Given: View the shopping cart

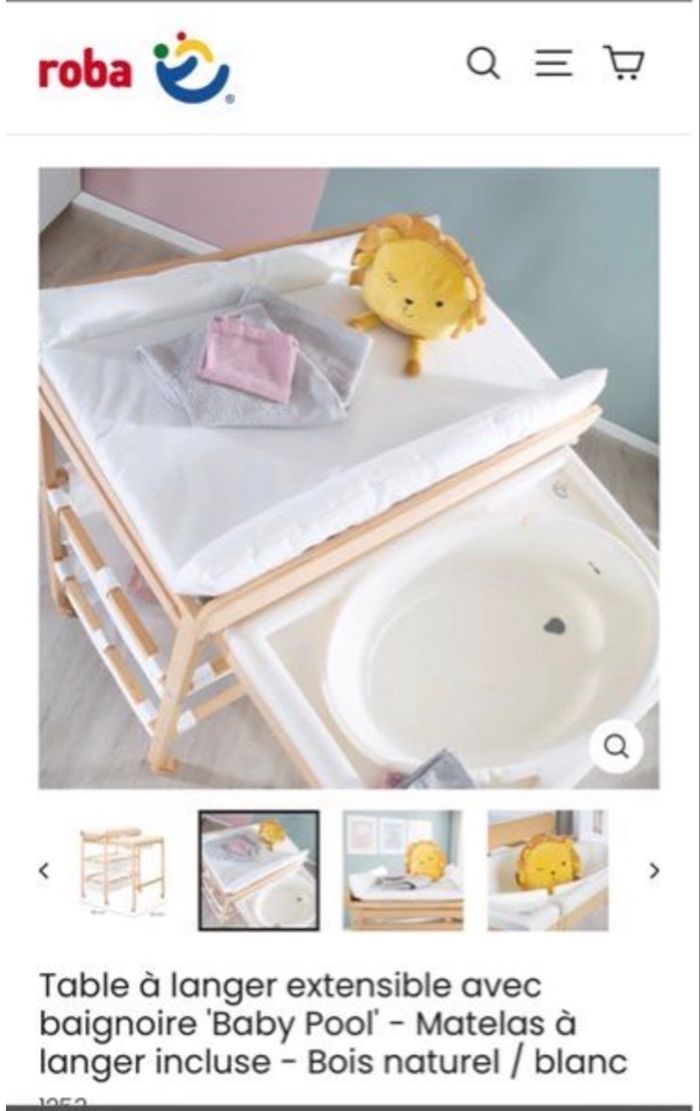Looking at the screenshot, I should click(x=624, y=64).
